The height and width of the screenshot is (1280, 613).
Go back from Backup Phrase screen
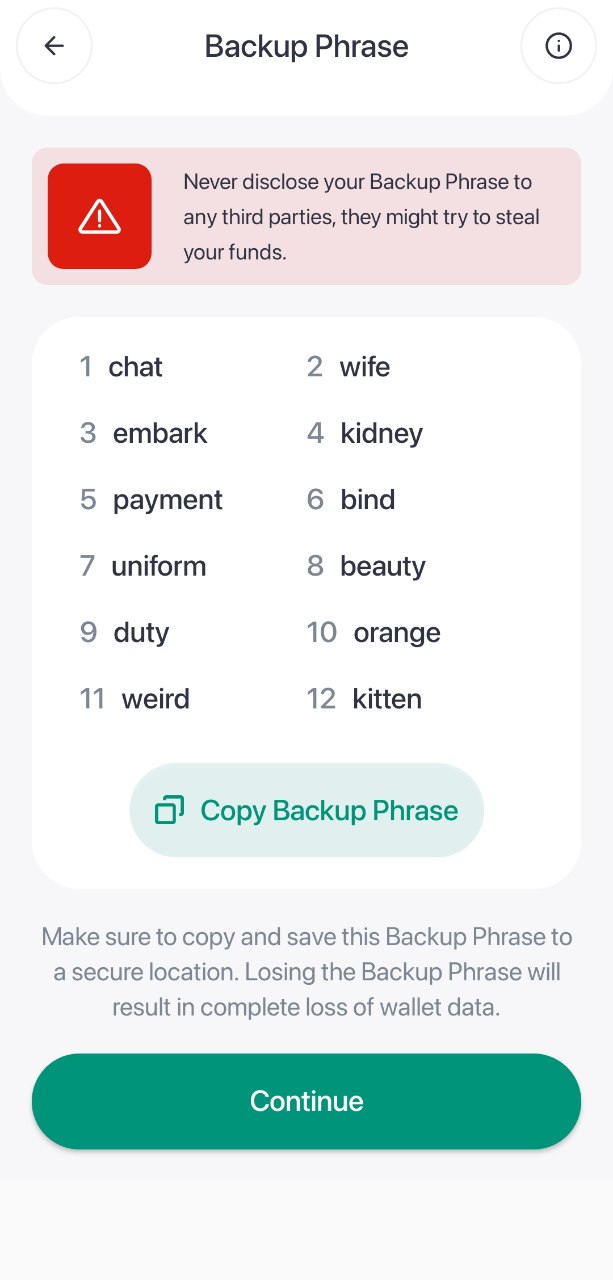[54, 46]
